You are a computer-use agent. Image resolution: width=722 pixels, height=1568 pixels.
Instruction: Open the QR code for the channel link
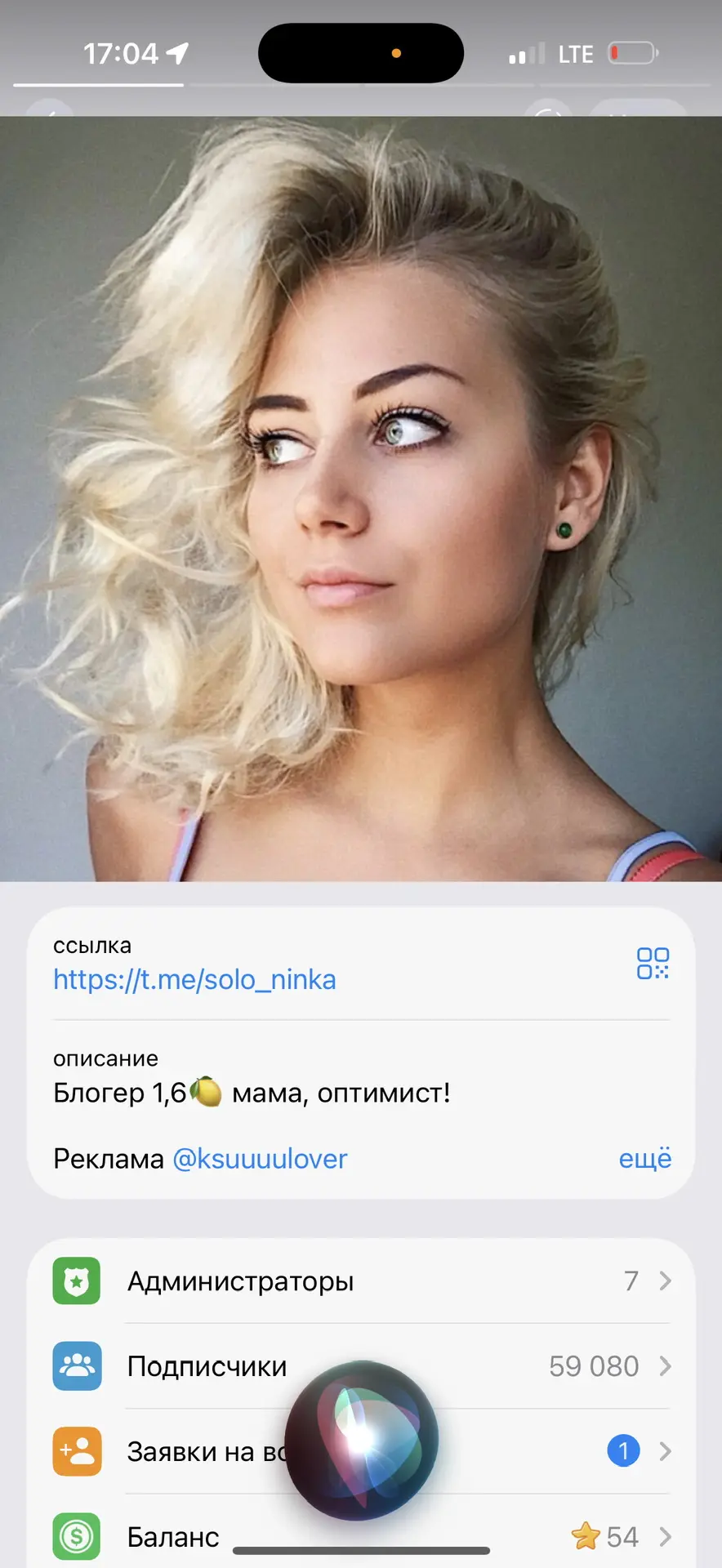653,964
